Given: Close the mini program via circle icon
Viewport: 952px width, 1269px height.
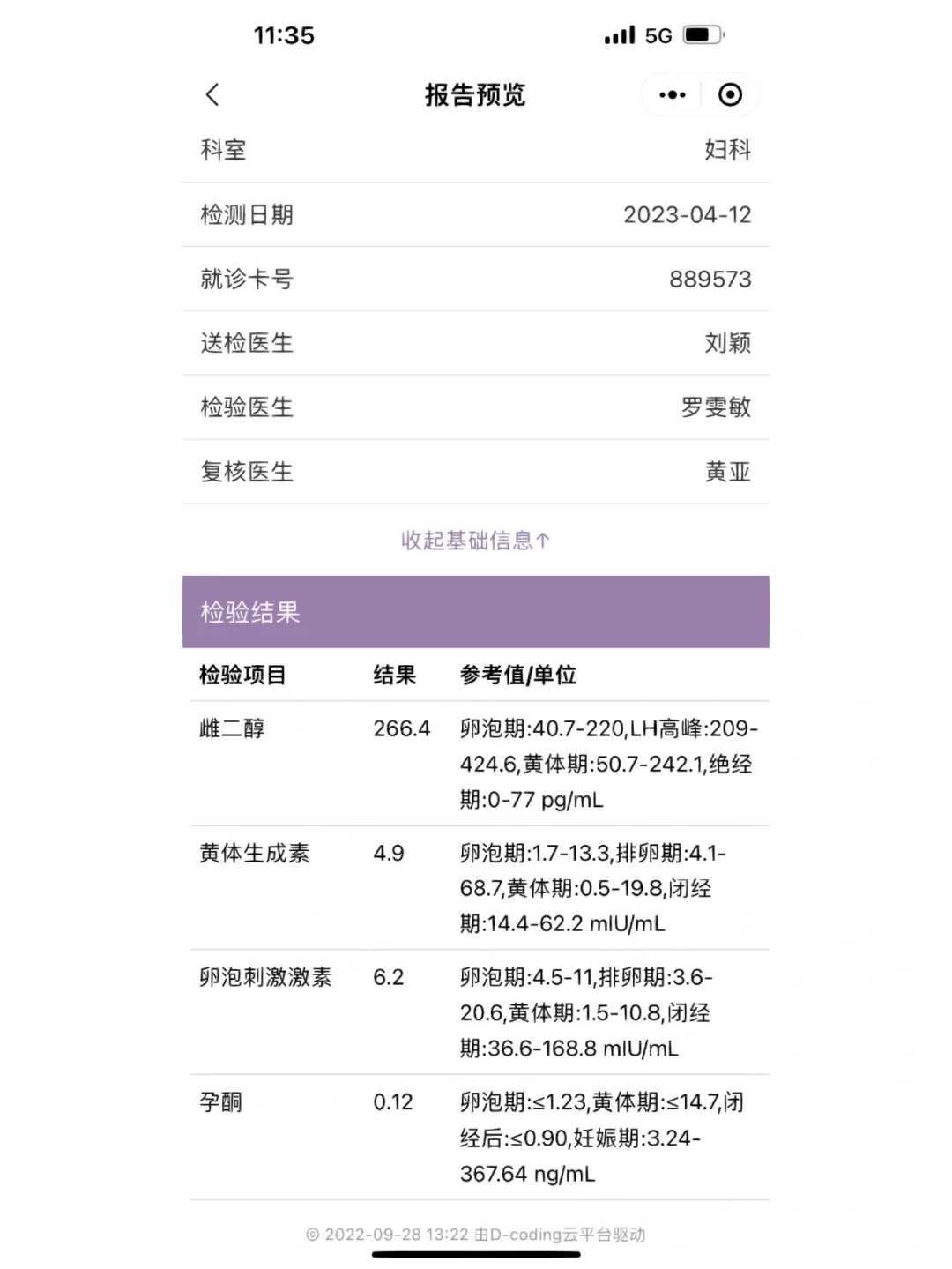Looking at the screenshot, I should (730, 94).
